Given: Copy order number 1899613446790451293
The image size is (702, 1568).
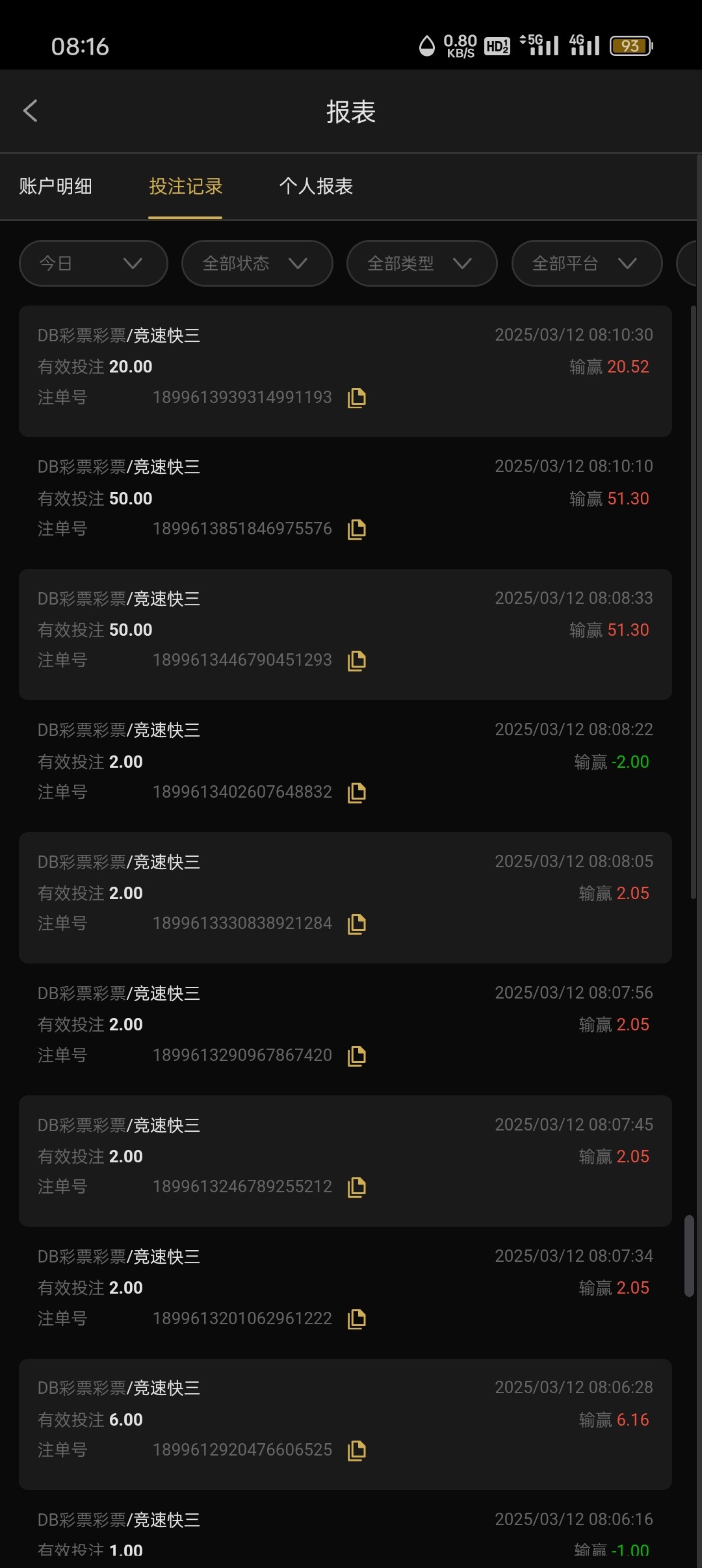Looking at the screenshot, I should click(357, 660).
